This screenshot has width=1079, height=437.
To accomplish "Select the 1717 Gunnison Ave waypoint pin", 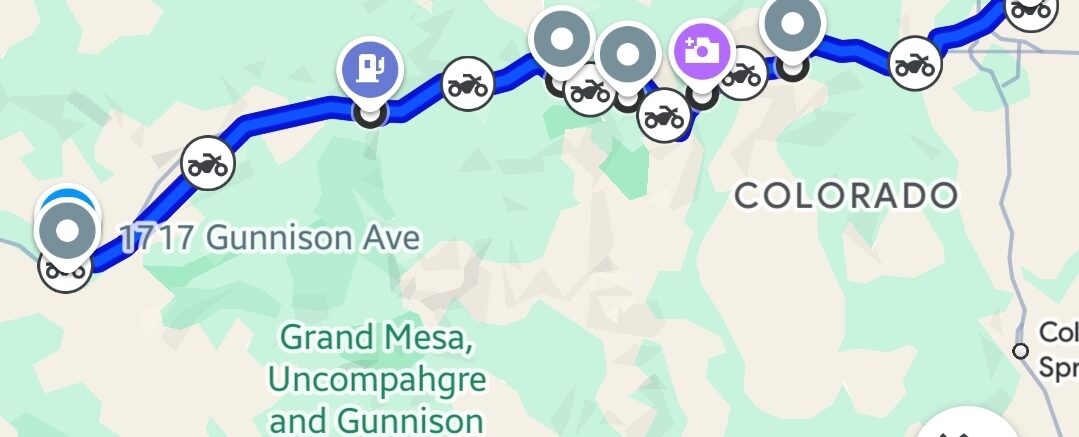I will click(67, 231).
